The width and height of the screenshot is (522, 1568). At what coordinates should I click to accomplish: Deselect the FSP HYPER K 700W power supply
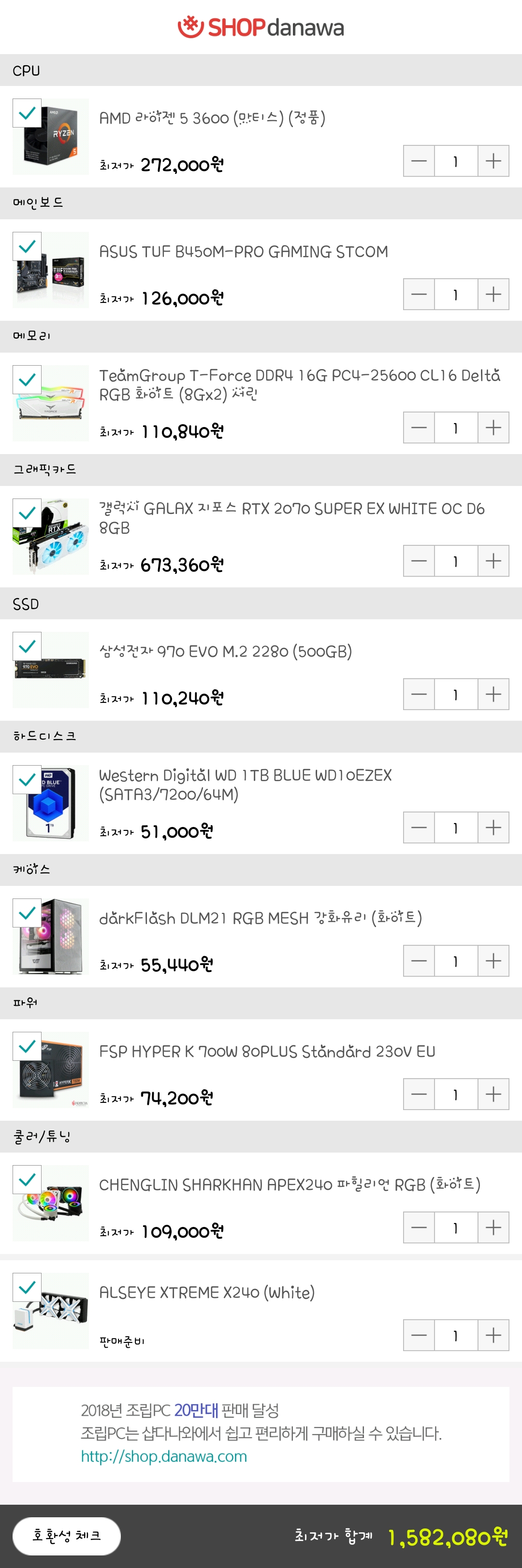click(x=27, y=1046)
